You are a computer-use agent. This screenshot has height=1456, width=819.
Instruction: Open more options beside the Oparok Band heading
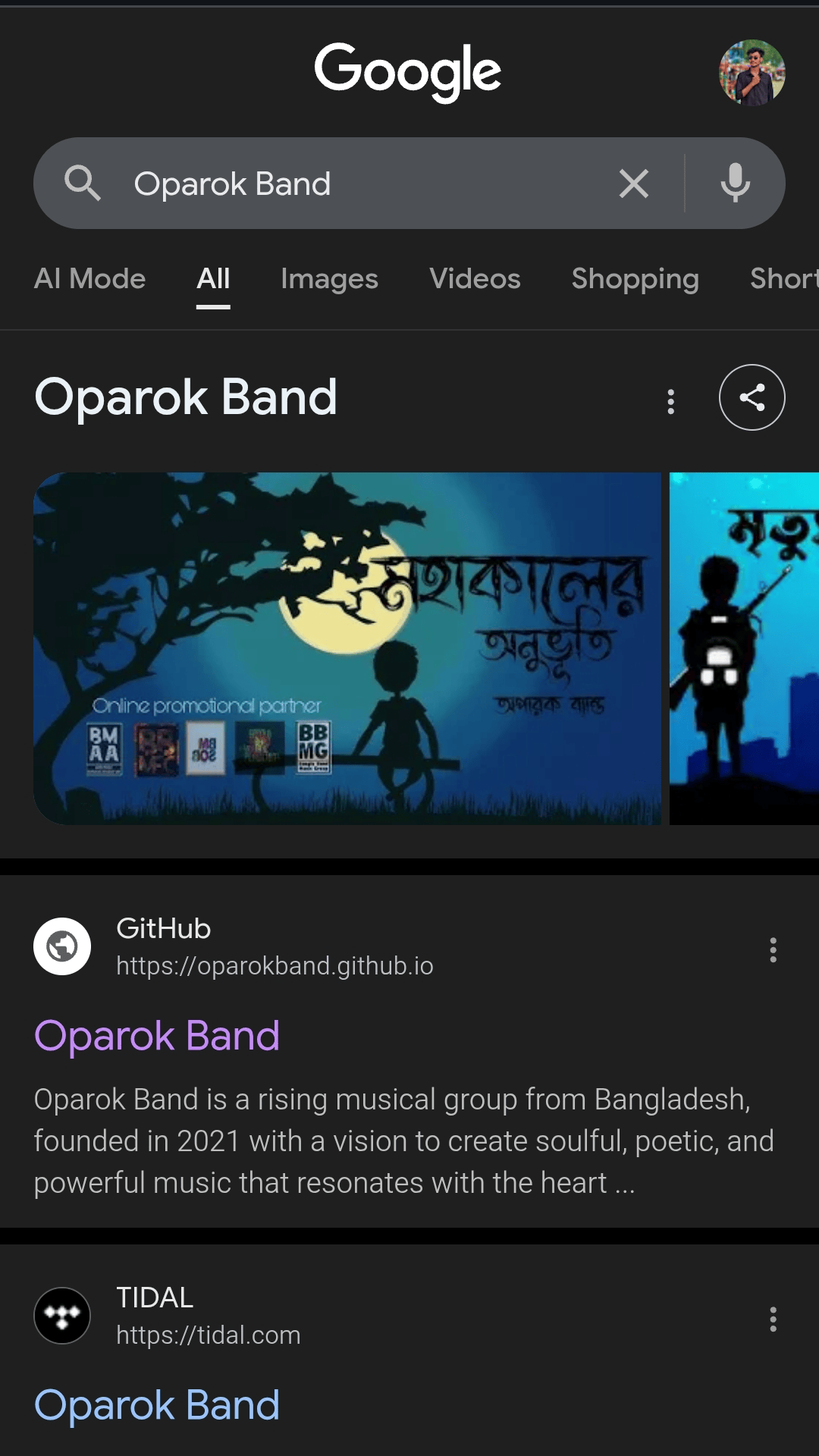[670, 401]
